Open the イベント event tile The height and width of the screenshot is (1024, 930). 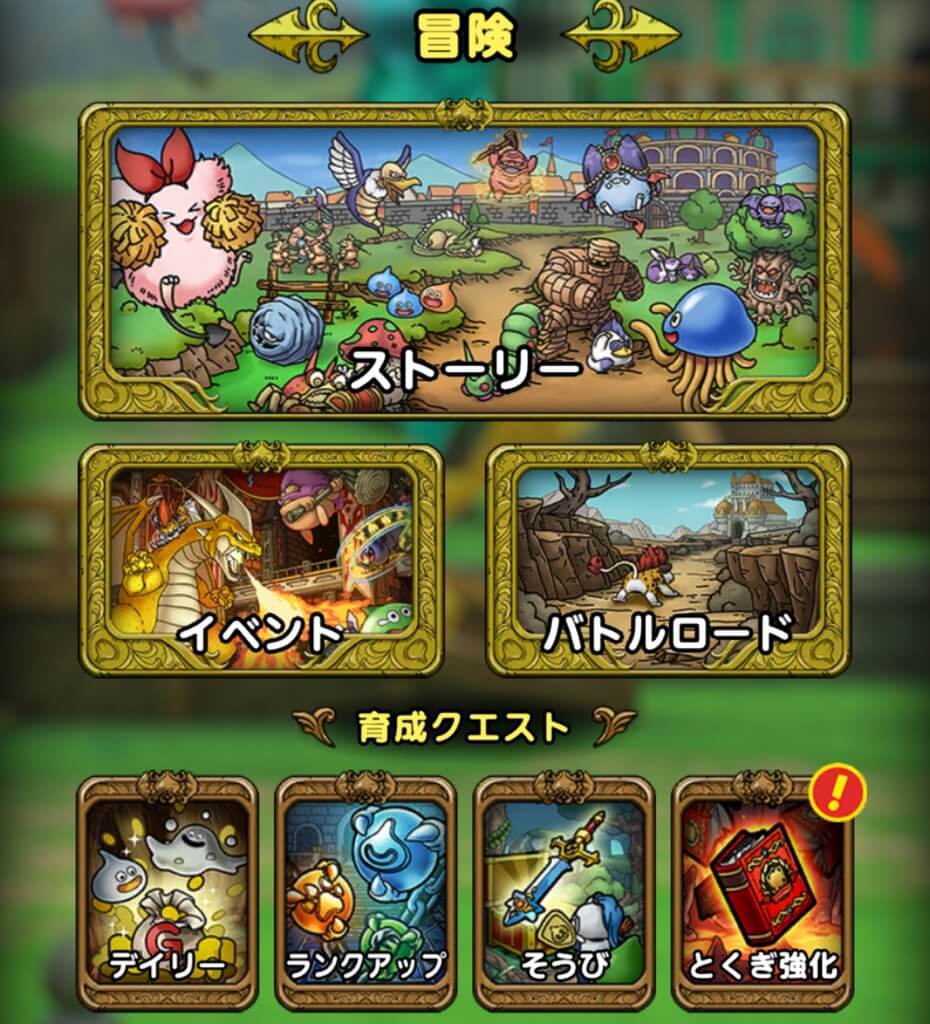pyautogui.click(x=261, y=560)
